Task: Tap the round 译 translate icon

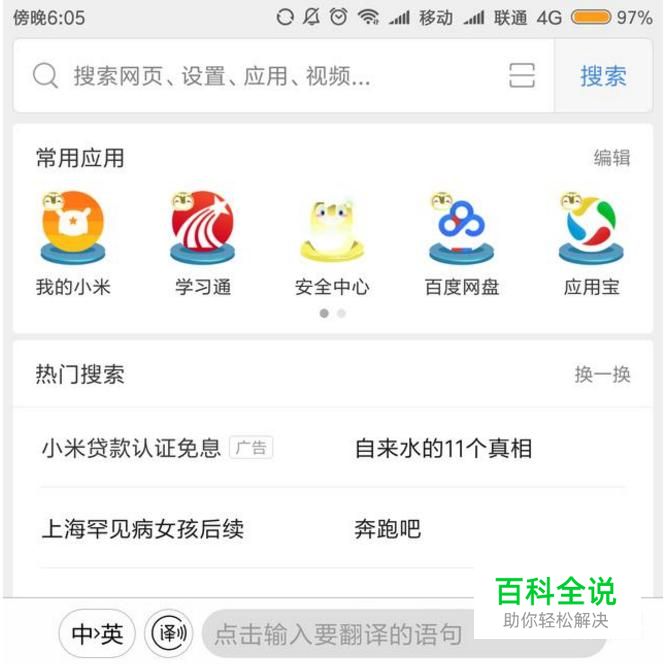Action: 169,633
